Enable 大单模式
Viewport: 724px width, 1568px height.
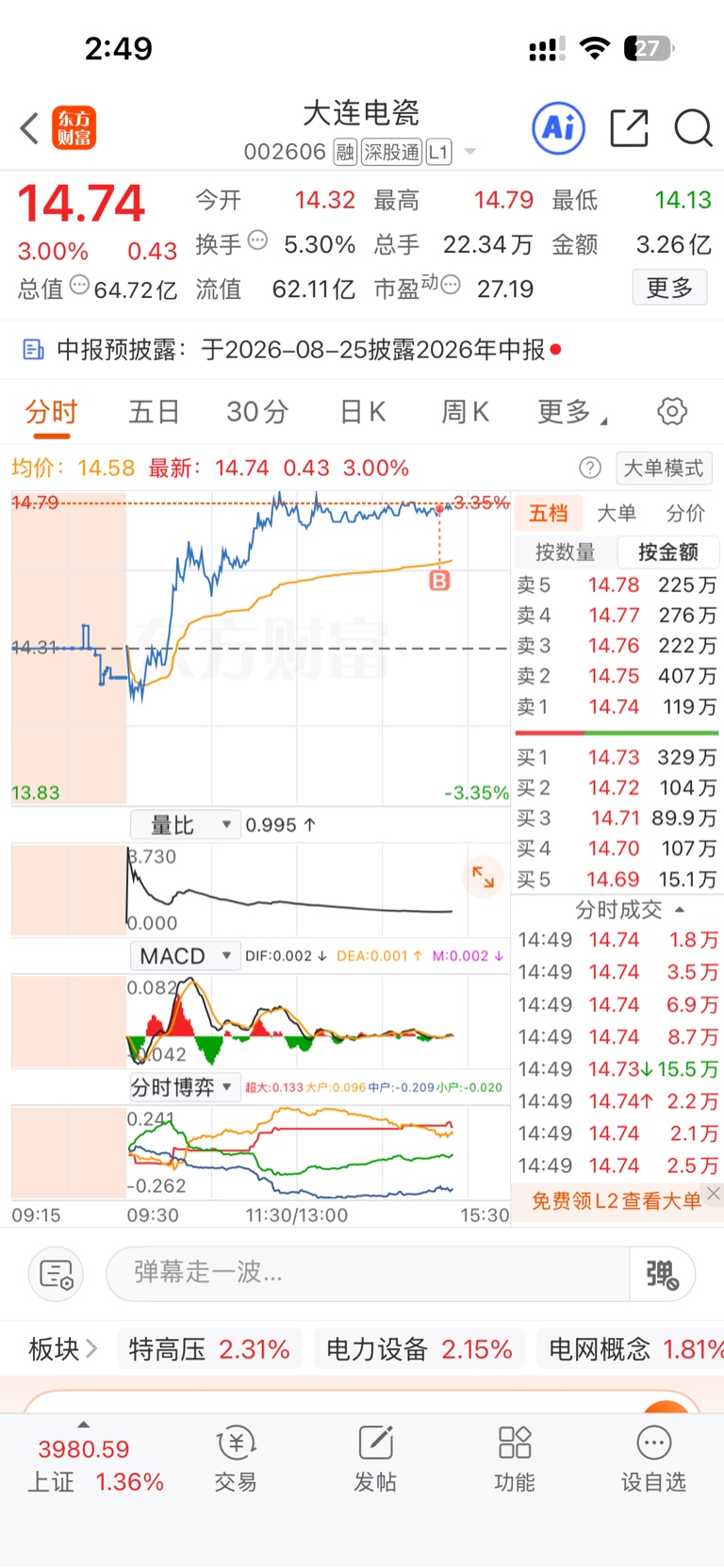(x=664, y=468)
